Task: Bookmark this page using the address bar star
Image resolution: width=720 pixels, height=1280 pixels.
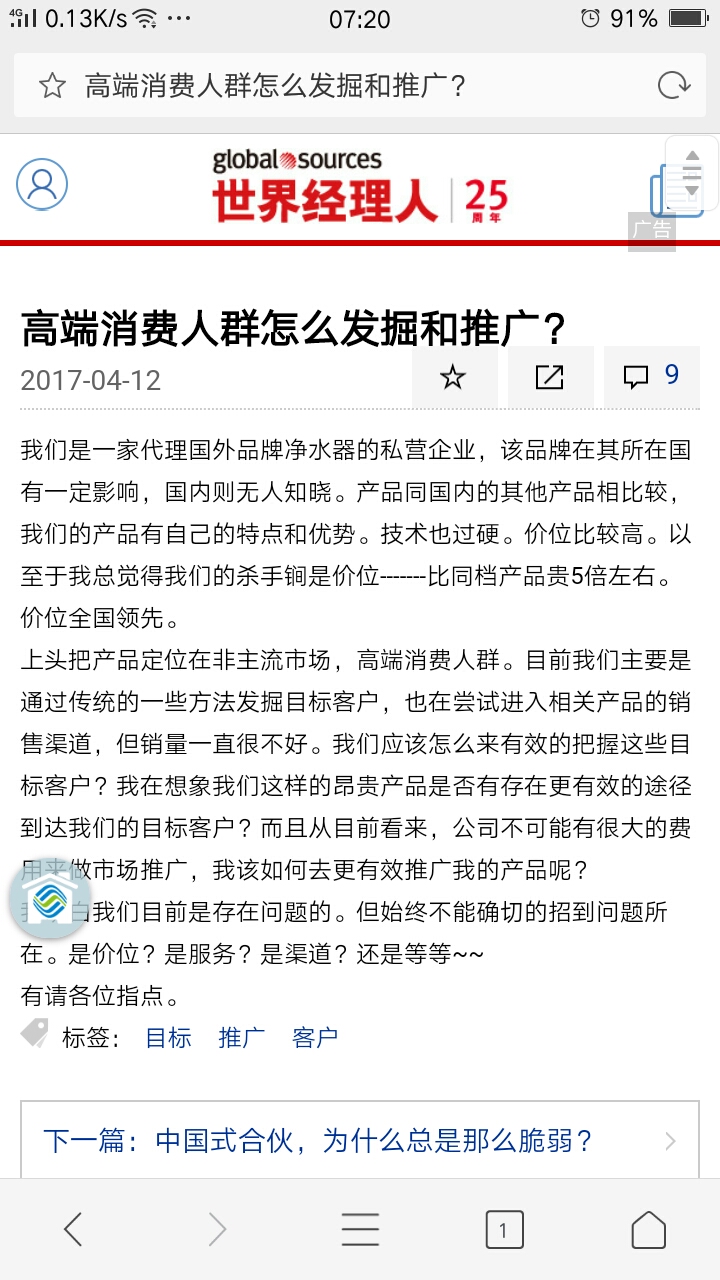Action: tap(52, 85)
